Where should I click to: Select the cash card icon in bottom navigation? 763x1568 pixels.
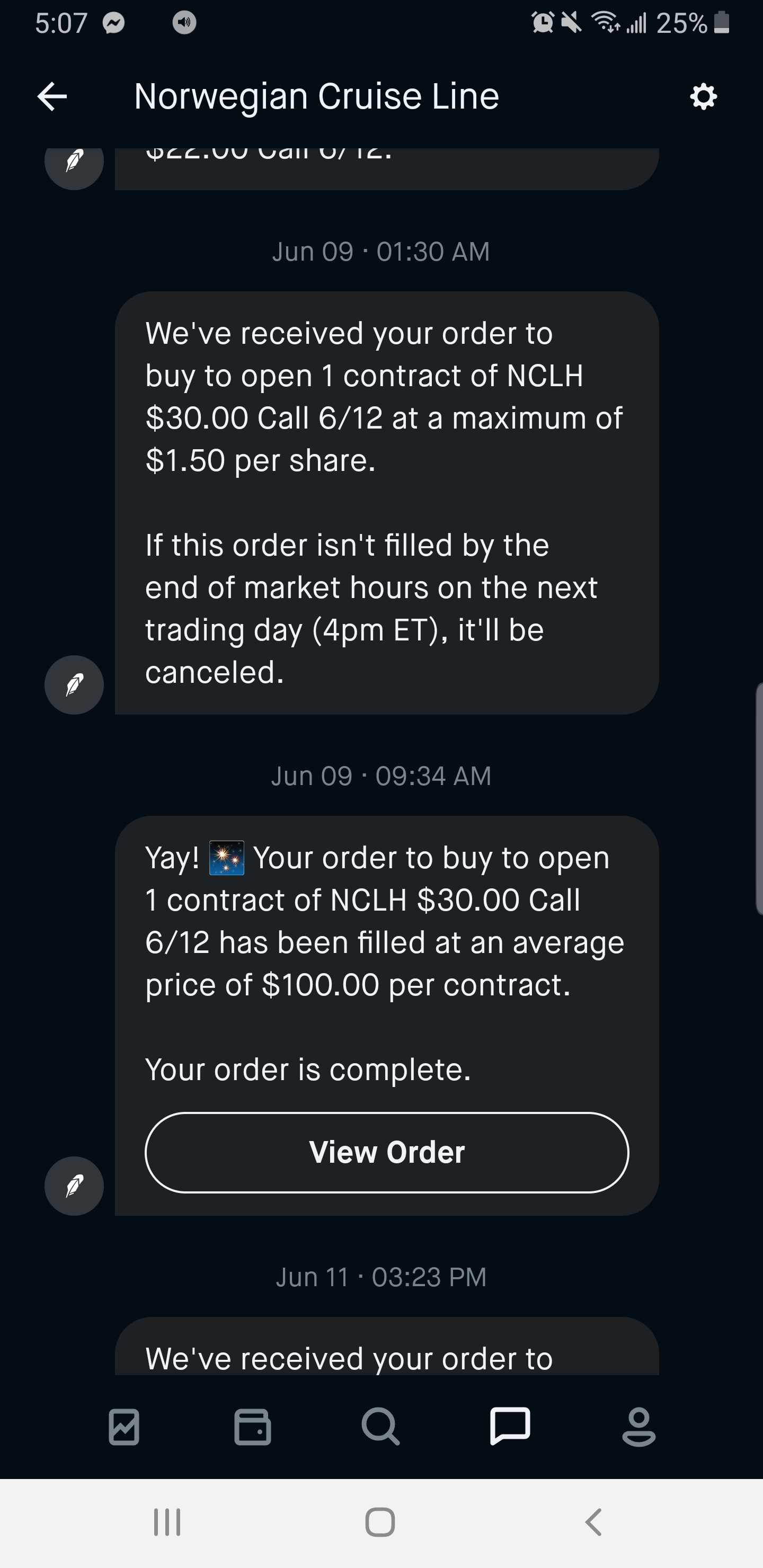tap(254, 1429)
